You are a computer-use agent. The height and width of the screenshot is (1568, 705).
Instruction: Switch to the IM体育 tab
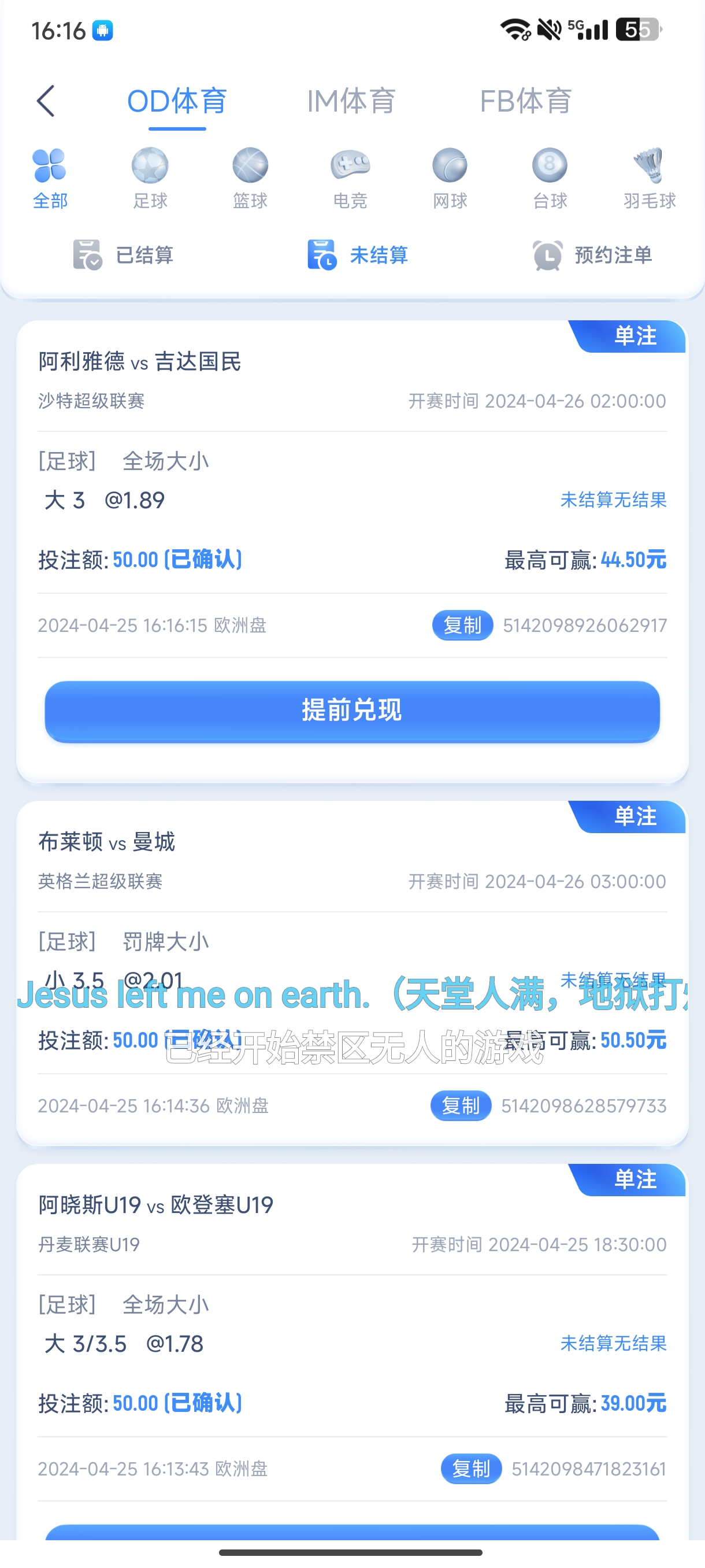pyautogui.click(x=351, y=101)
